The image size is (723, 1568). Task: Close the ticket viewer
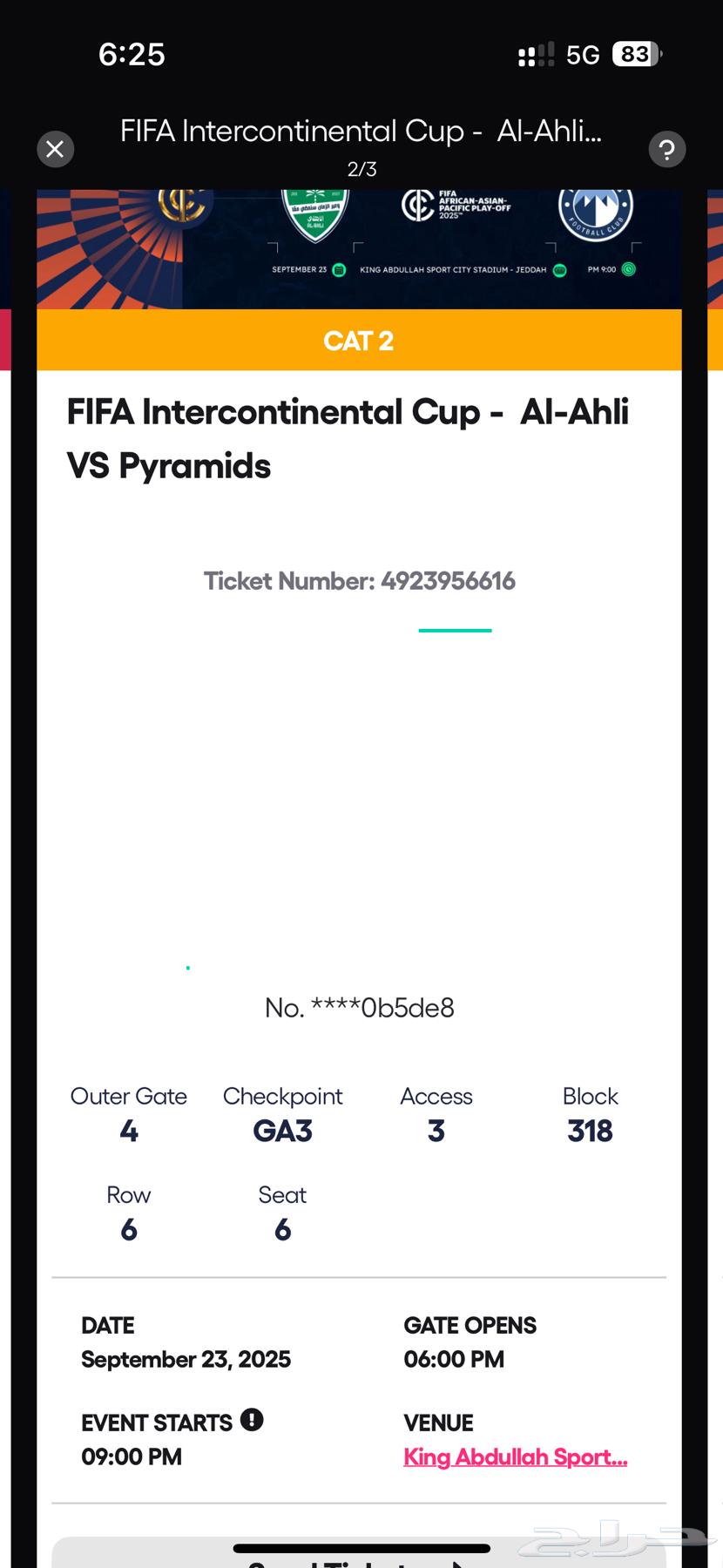[55, 149]
